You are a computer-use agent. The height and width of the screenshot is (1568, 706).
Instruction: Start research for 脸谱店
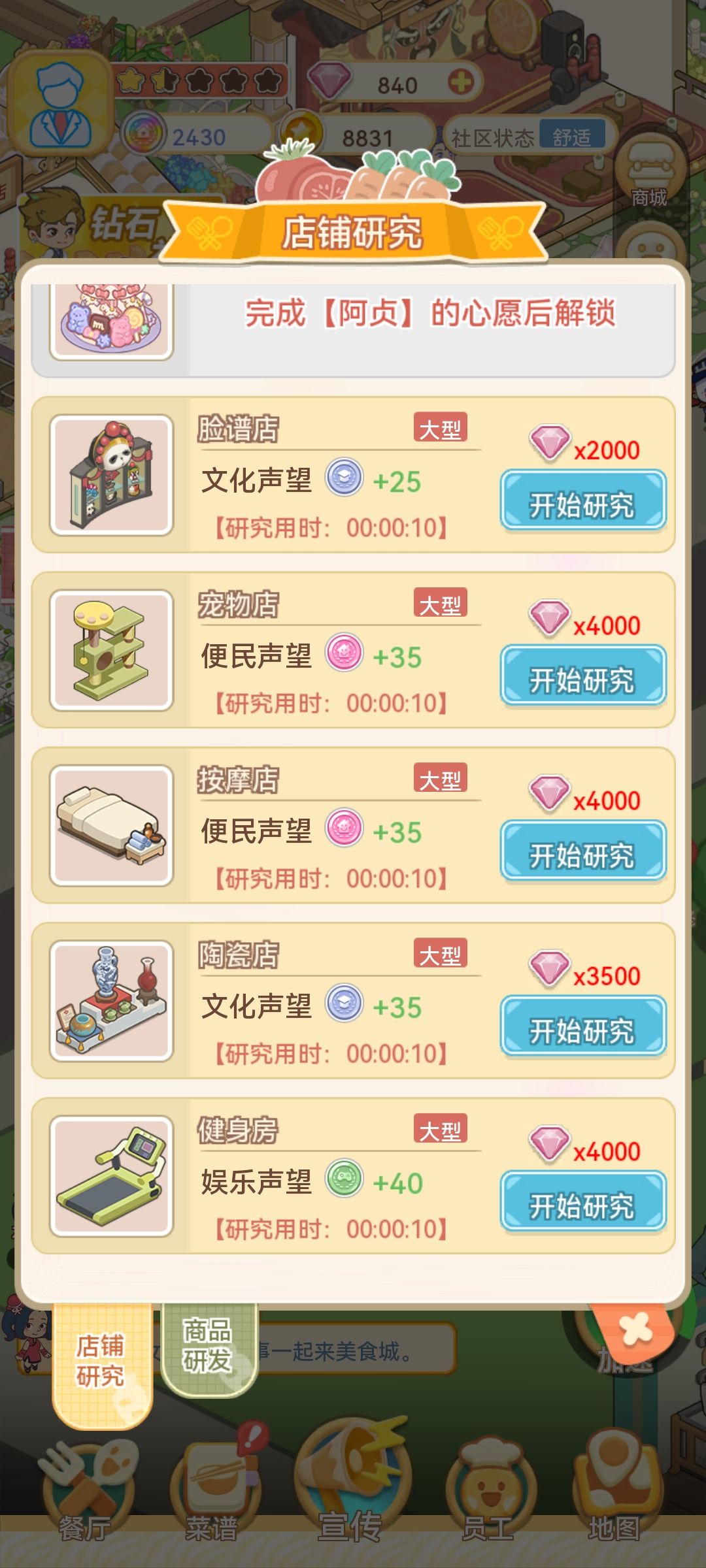pyautogui.click(x=583, y=500)
